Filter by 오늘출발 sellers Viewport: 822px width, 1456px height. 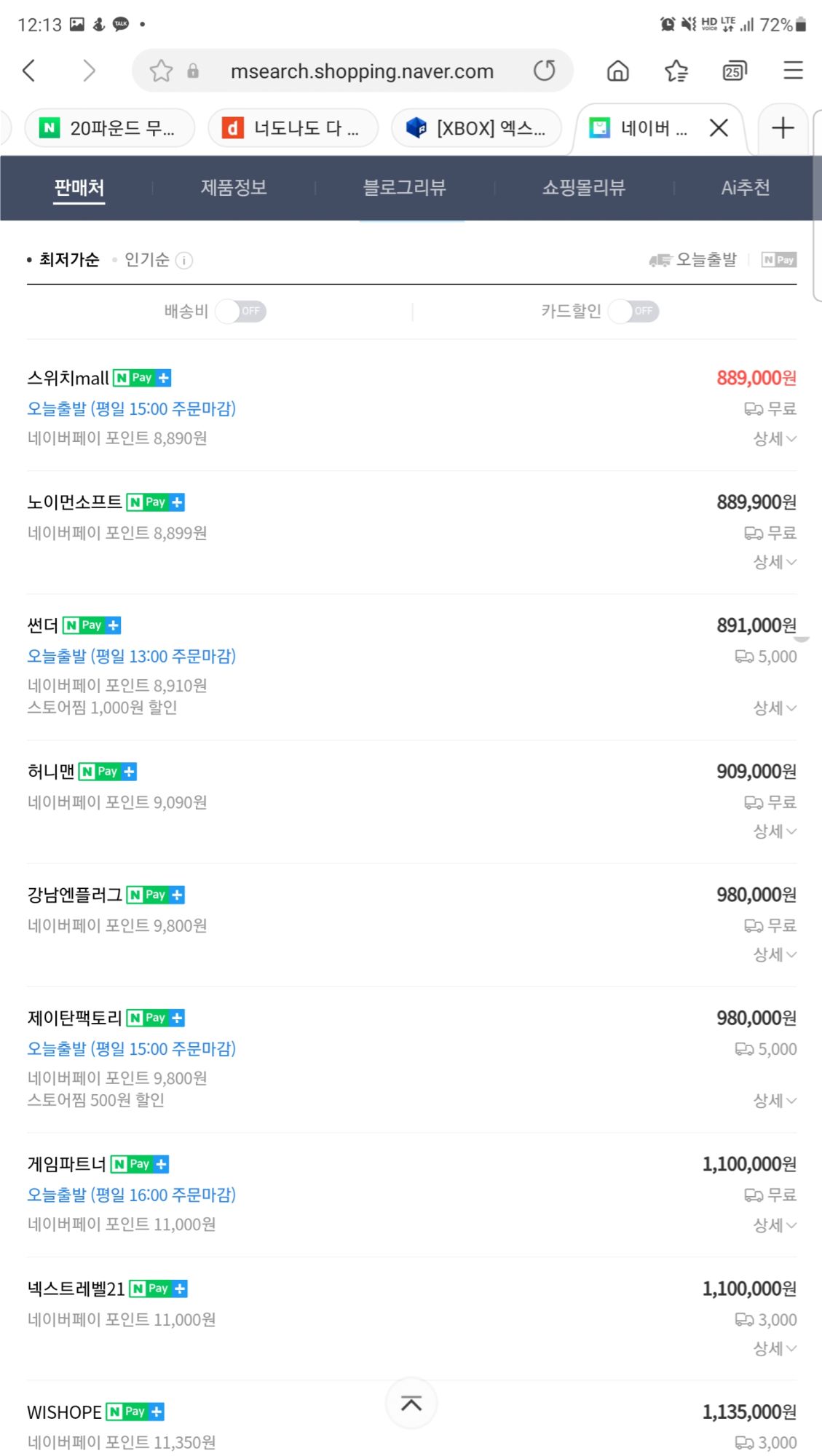pyautogui.click(x=693, y=260)
